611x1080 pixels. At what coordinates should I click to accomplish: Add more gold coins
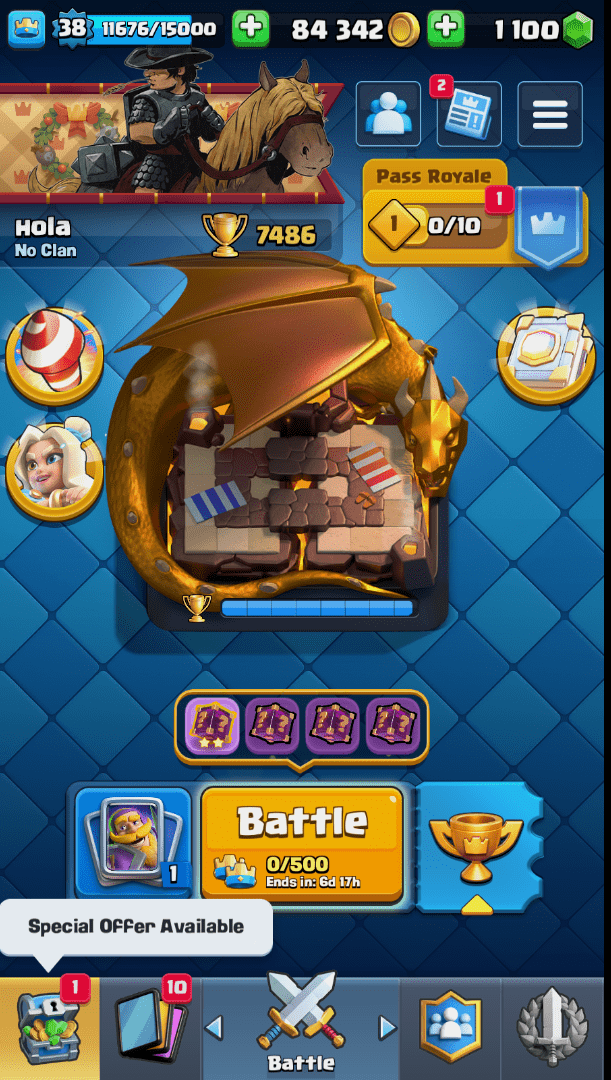tap(446, 29)
